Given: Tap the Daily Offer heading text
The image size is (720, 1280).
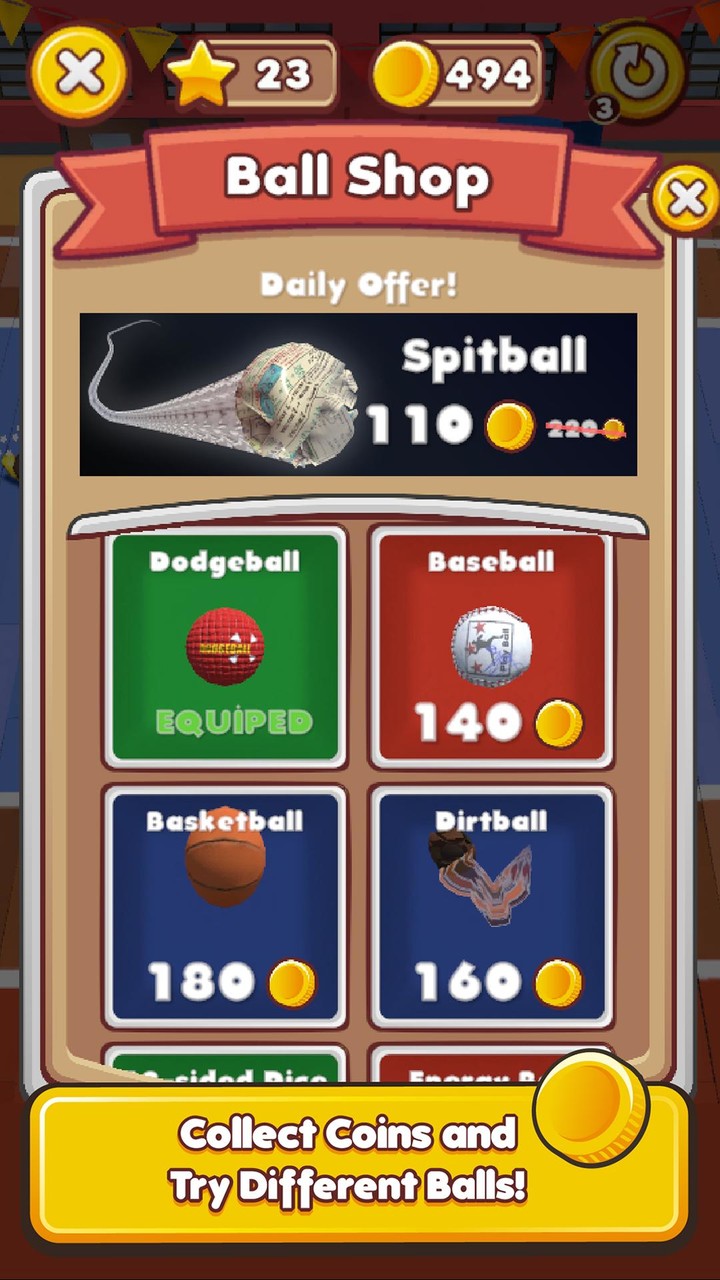Looking at the screenshot, I should click(x=357, y=285).
